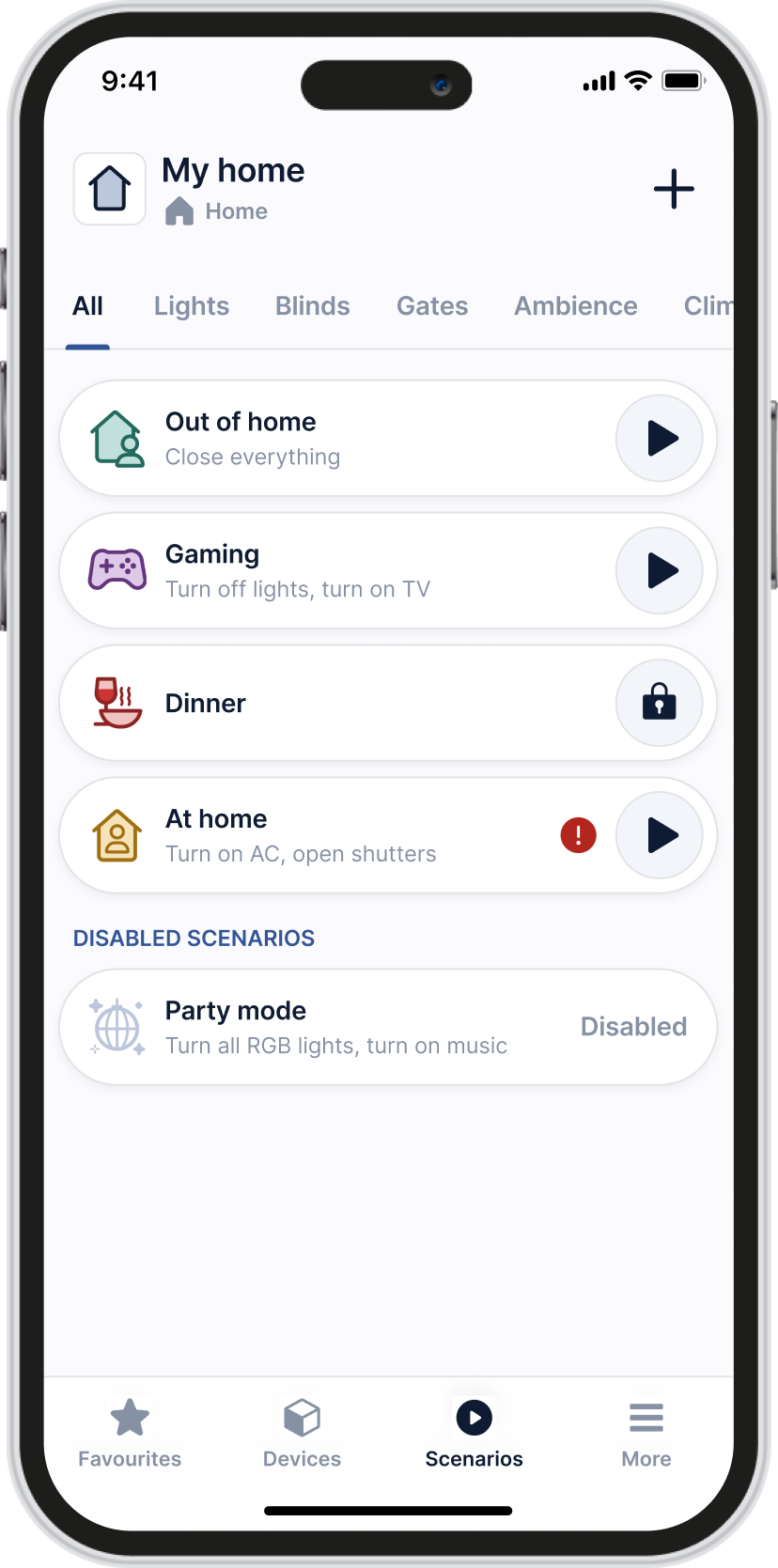Unlock the Dinner scenario
The width and height of the screenshot is (778, 1568).
(x=660, y=702)
